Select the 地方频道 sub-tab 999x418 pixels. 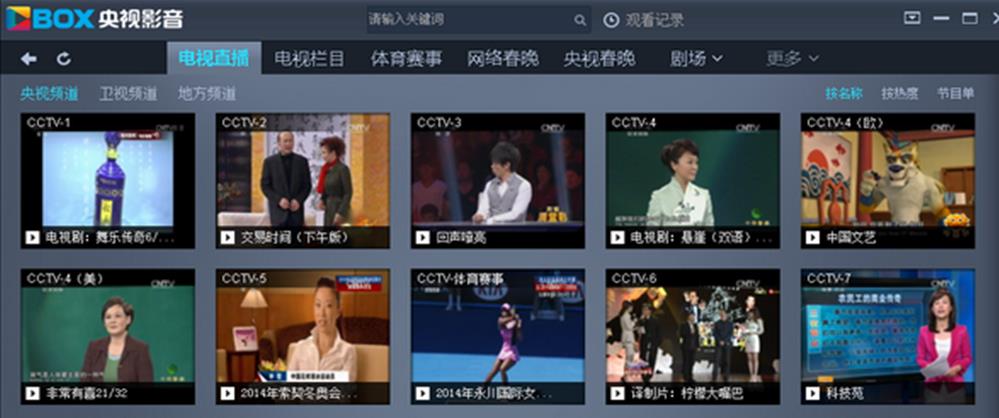[x=207, y=94]
